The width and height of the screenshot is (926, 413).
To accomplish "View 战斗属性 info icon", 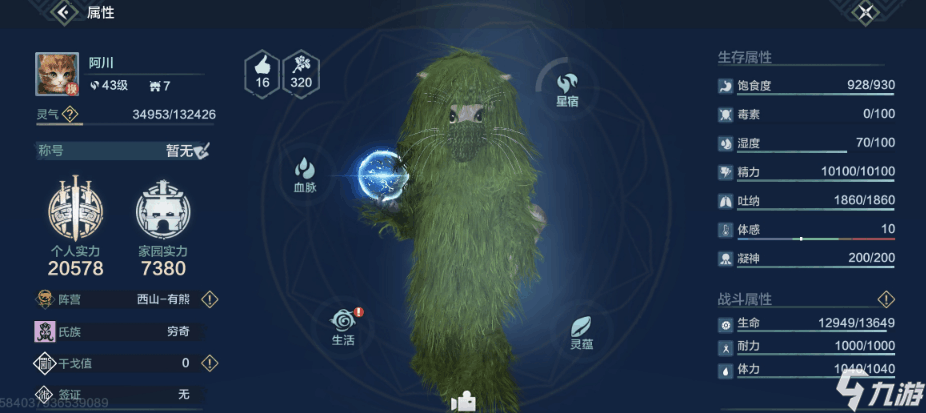I will tap(885, 299).
